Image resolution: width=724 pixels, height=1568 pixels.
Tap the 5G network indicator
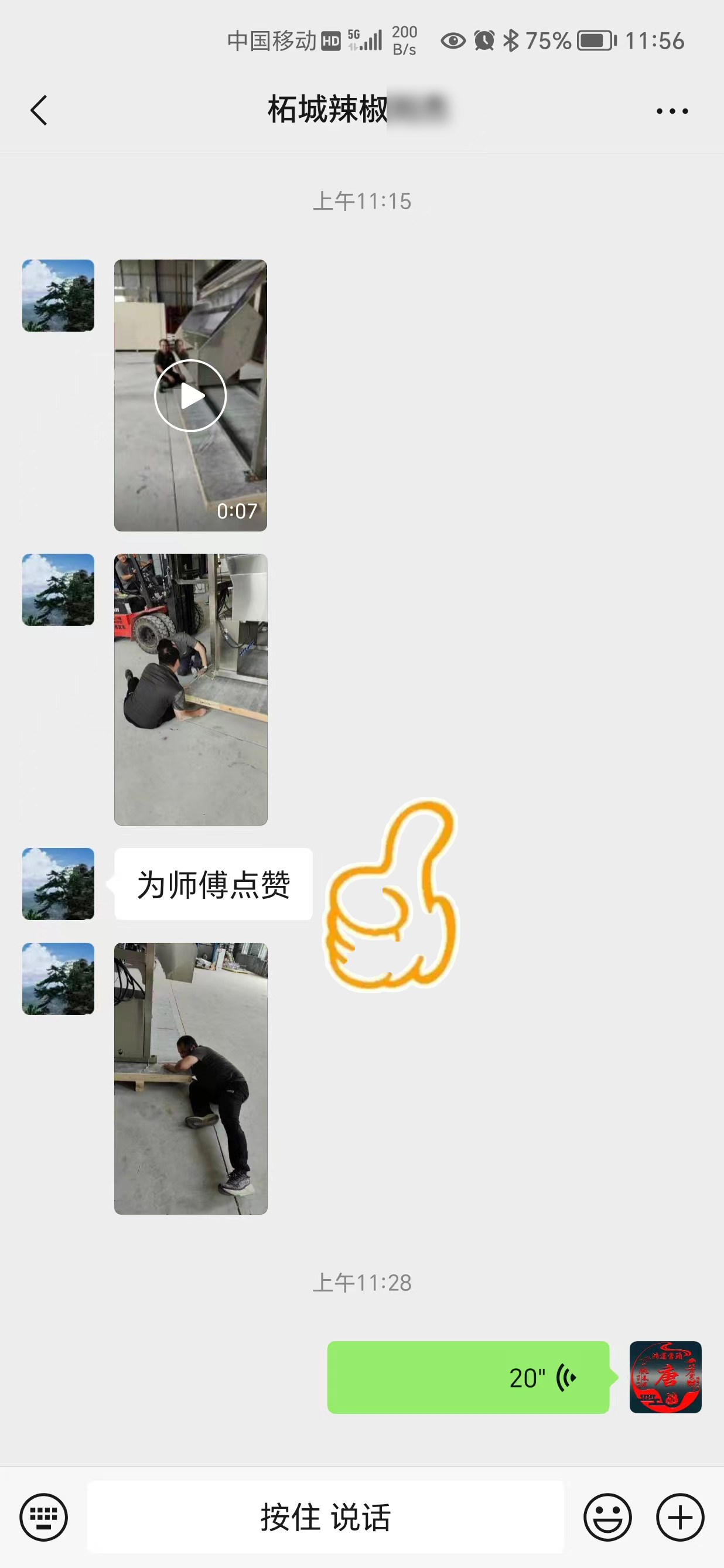[x=356, y=38]
